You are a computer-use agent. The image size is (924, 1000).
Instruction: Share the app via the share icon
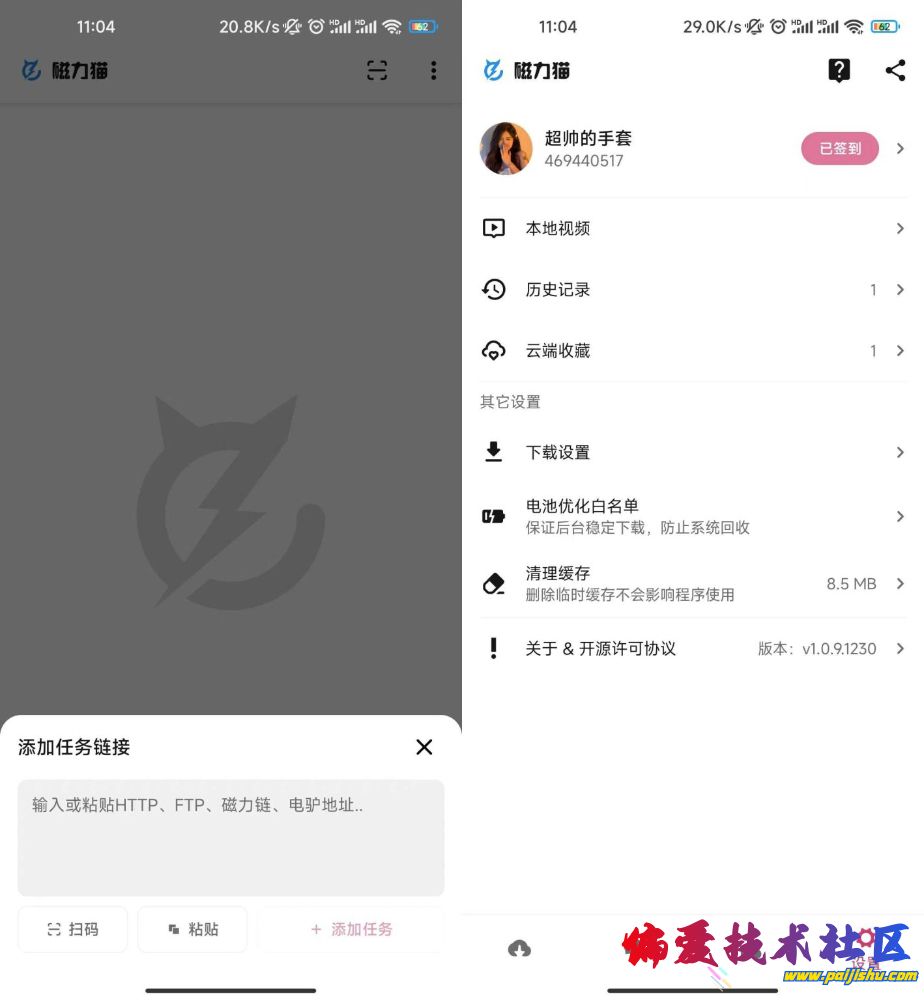pyautogui.click(x=895, y=70)
